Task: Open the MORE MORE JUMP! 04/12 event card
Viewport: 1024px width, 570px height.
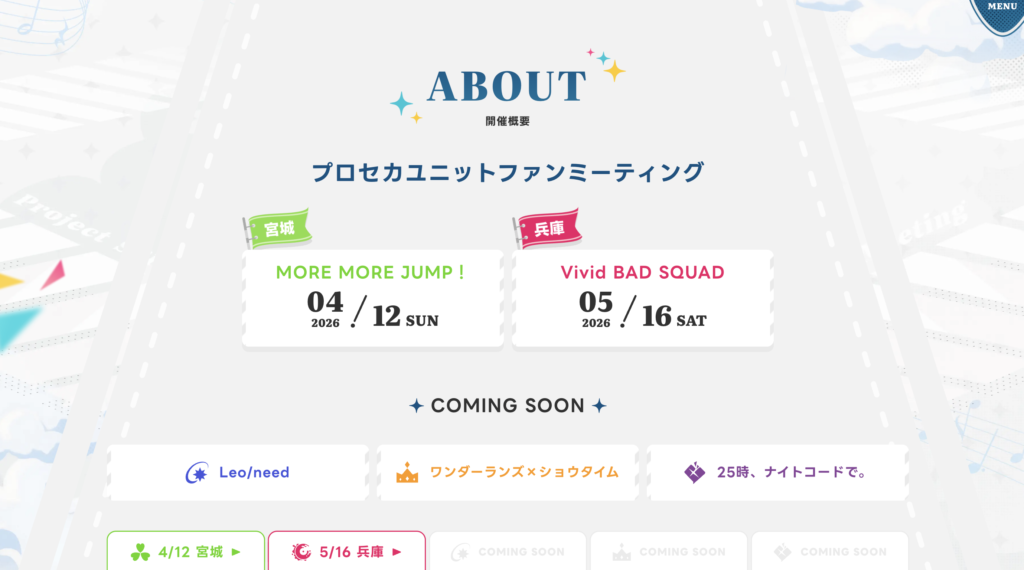Action: point(371,298)
